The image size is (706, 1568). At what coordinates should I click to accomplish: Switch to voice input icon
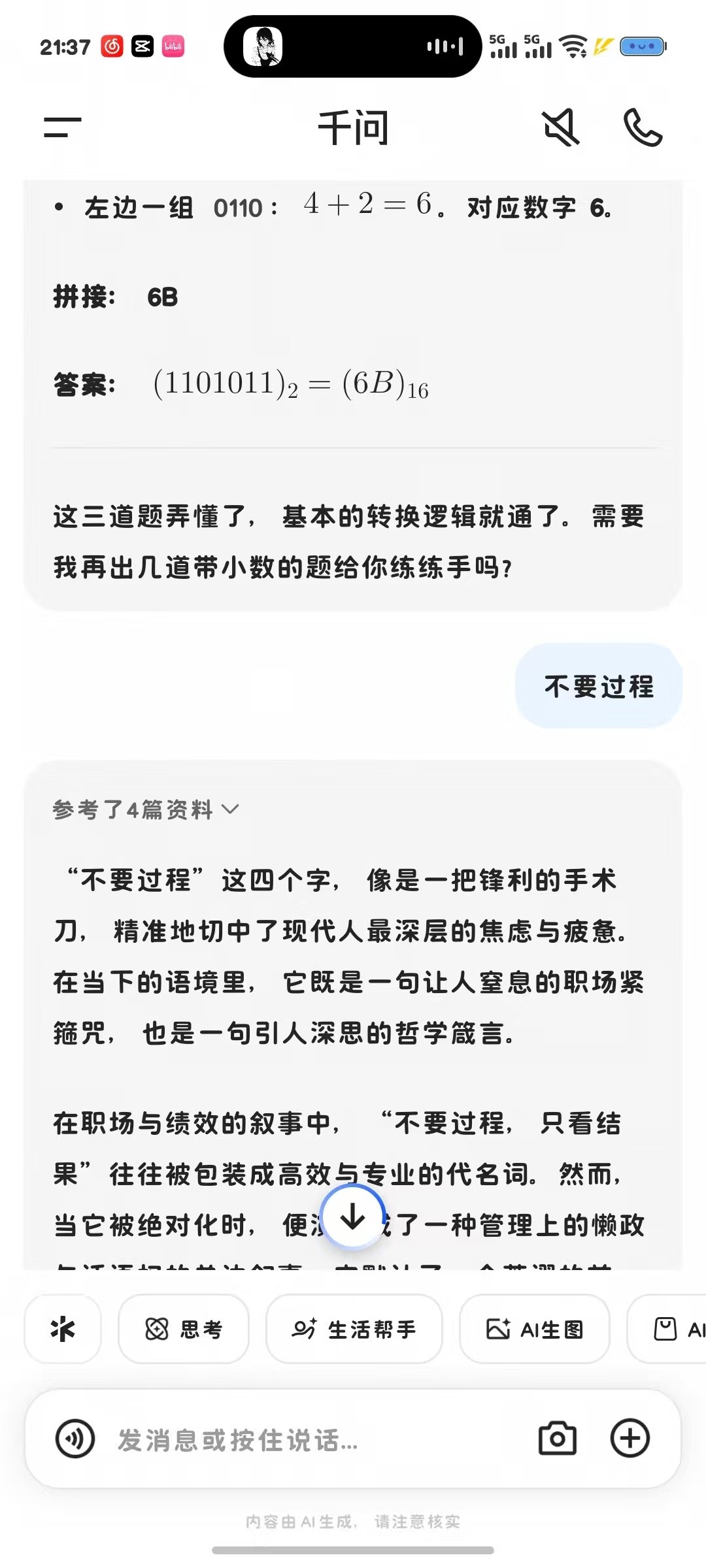tap(75, 1439)
